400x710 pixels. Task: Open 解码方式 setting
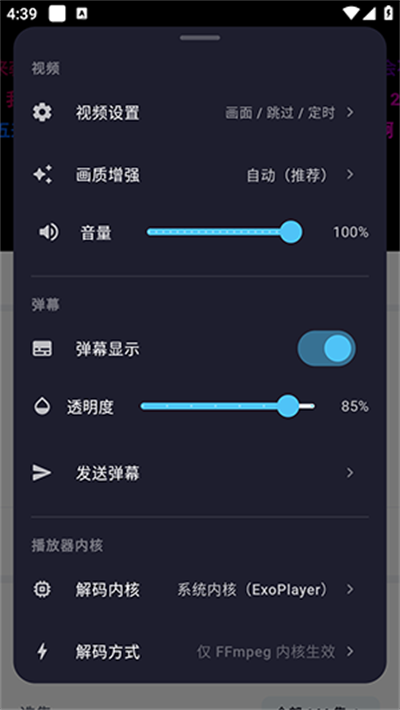[200, 652]
